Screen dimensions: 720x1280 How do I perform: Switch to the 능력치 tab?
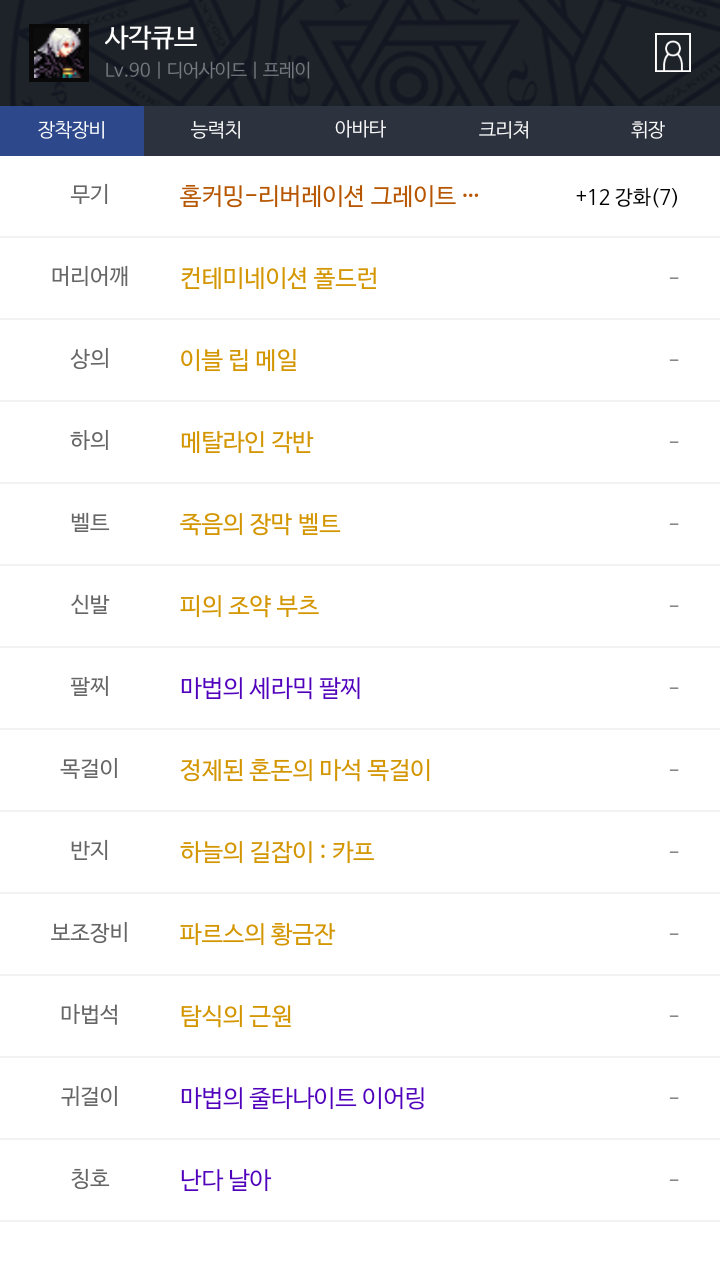pos(216,130)
